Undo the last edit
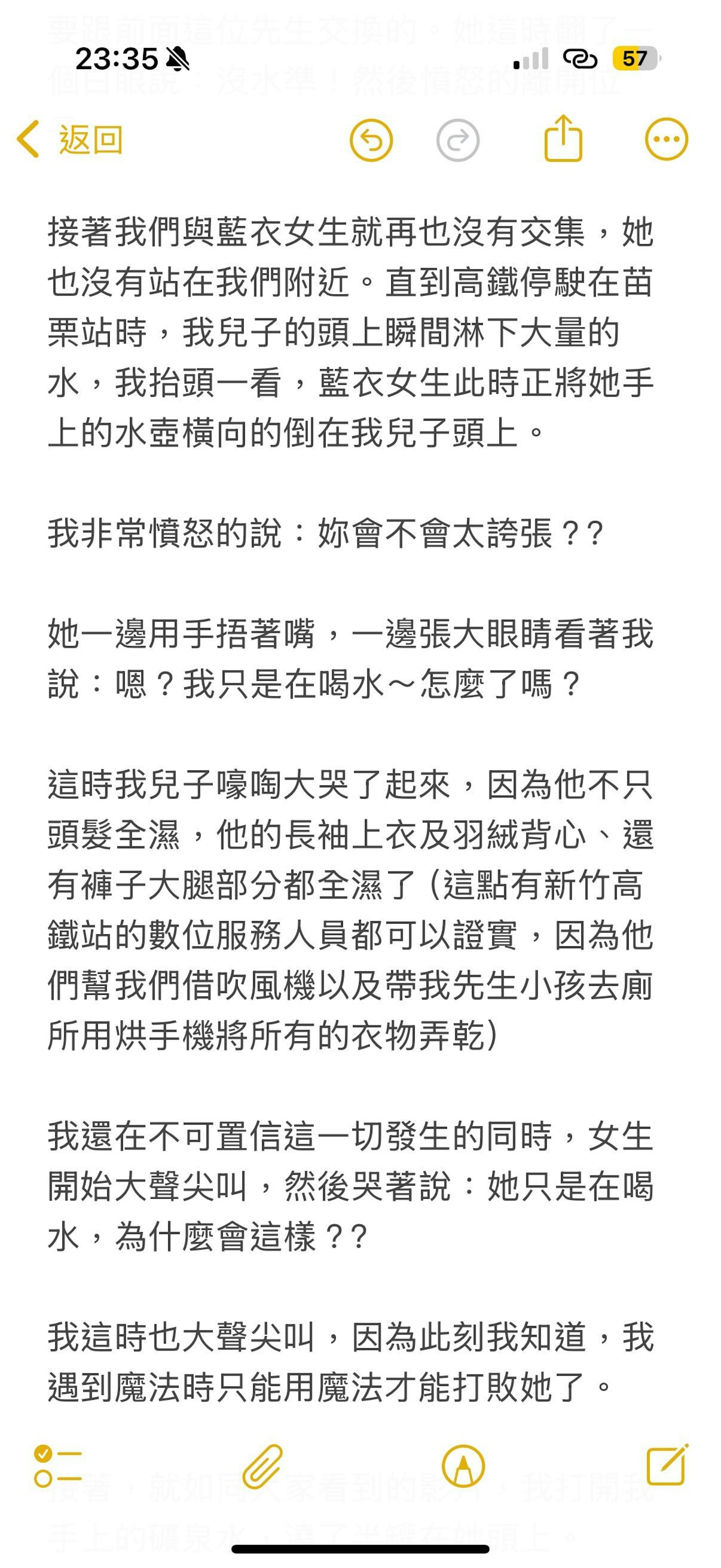 (x=371, y=140)
